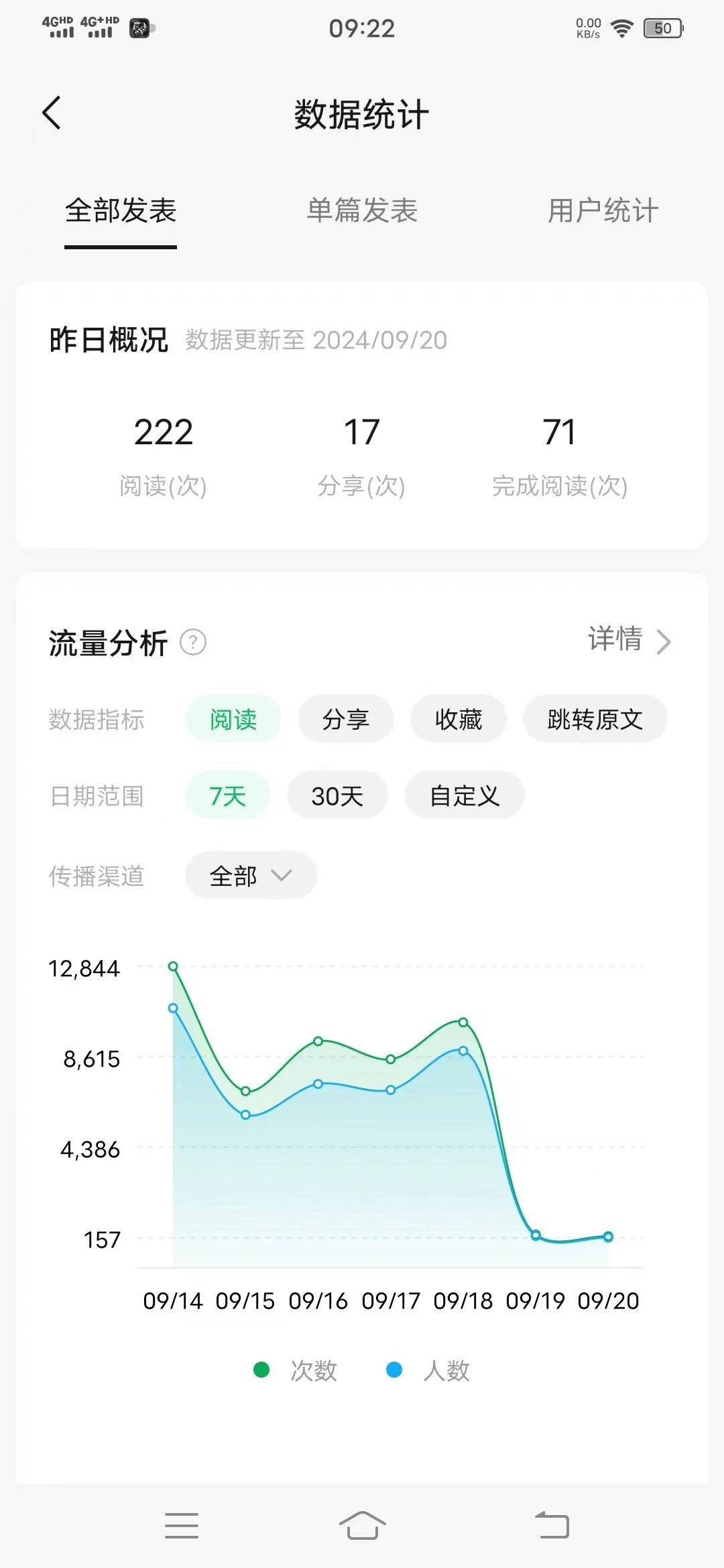Open the help icon beside 流量分析

point(193,643)
